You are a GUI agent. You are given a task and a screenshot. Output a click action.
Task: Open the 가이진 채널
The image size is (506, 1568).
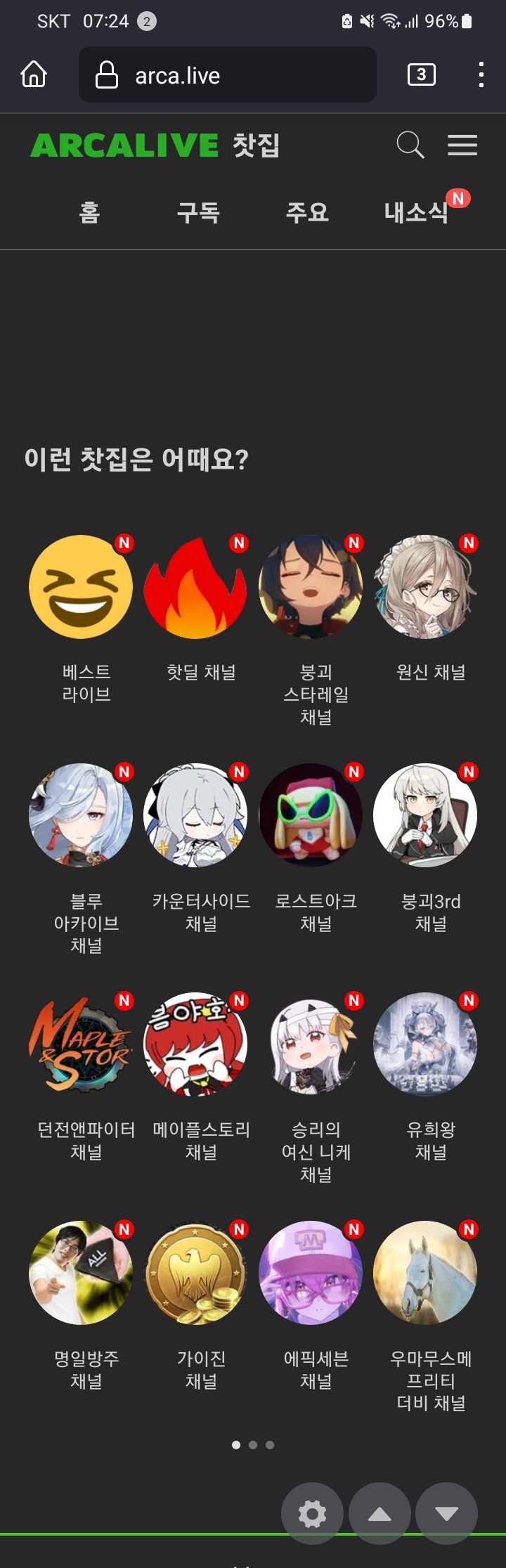[195, 1273]
